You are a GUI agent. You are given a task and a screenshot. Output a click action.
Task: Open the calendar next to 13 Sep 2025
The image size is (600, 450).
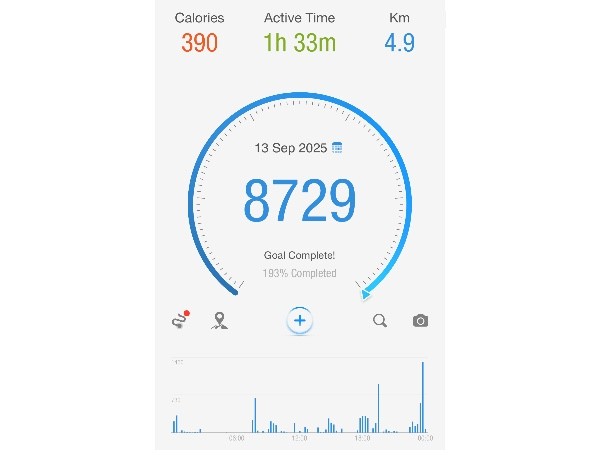337,147
